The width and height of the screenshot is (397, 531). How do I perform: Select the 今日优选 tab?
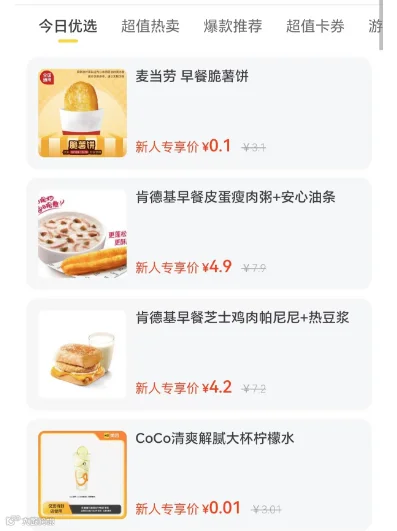click(x=68, y=26)
